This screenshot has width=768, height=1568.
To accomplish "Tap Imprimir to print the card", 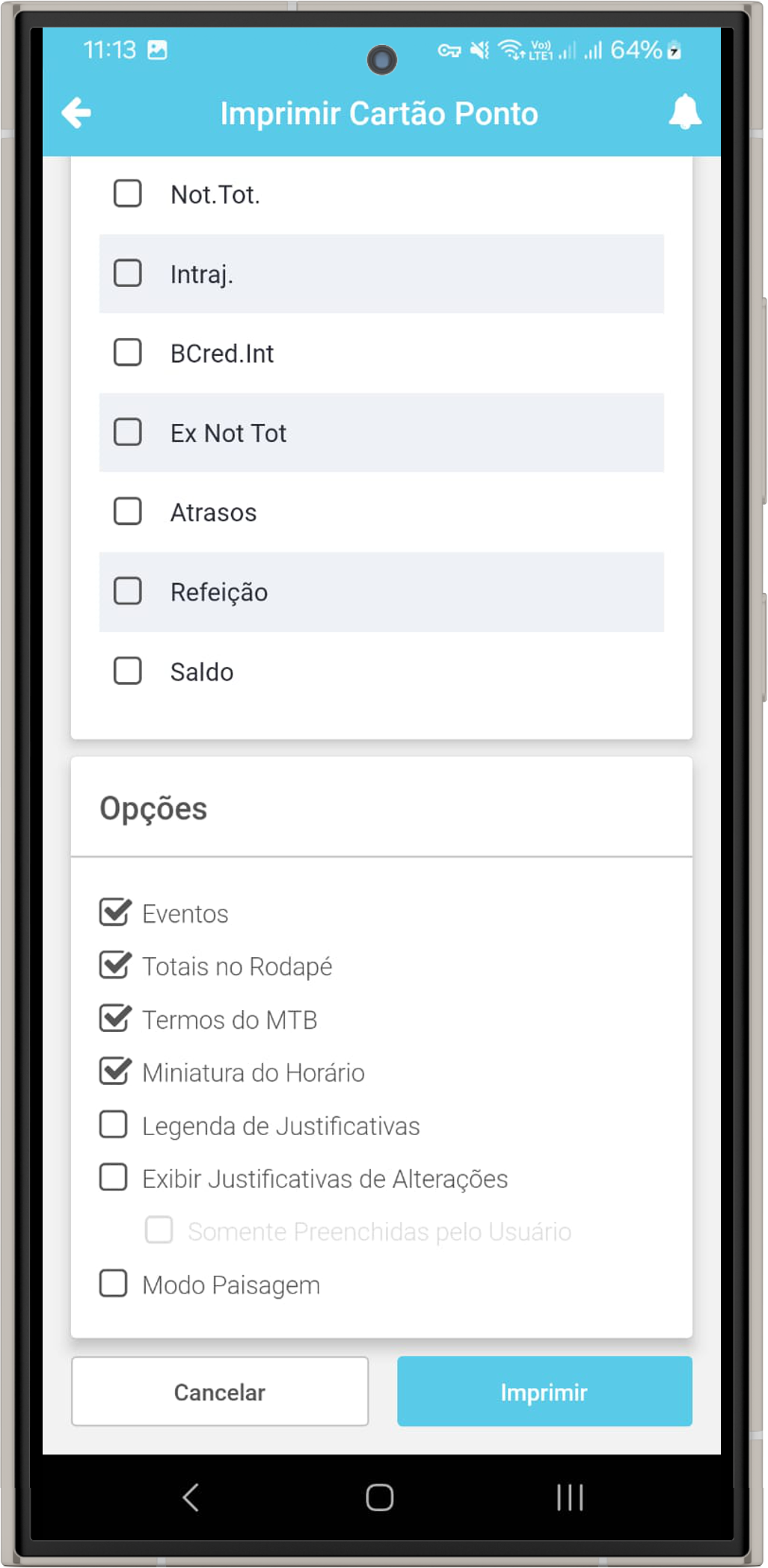I will 544,1392.
